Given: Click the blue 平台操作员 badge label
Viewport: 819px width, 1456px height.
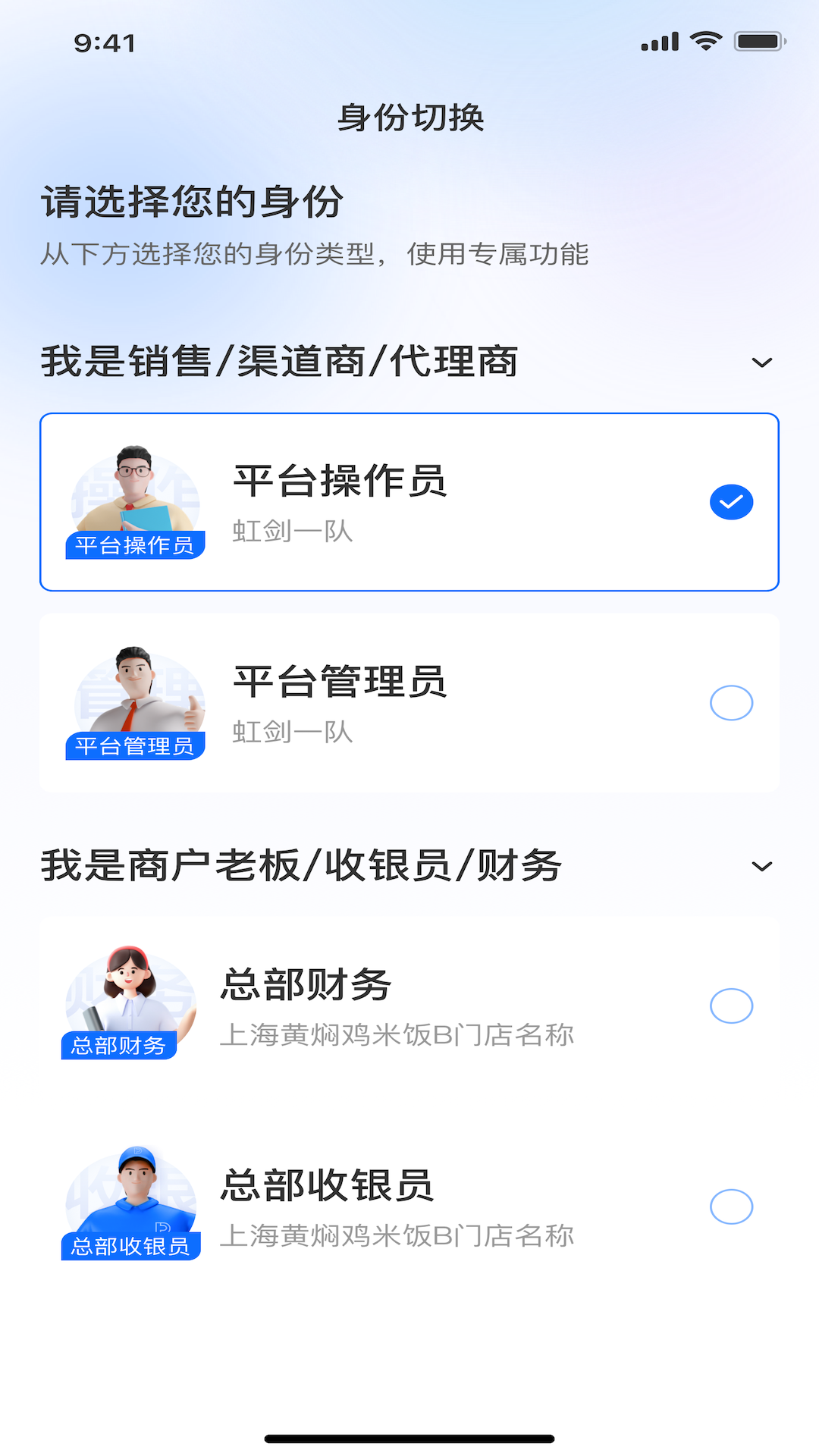Looking at the screenshot, I should 134,544.
